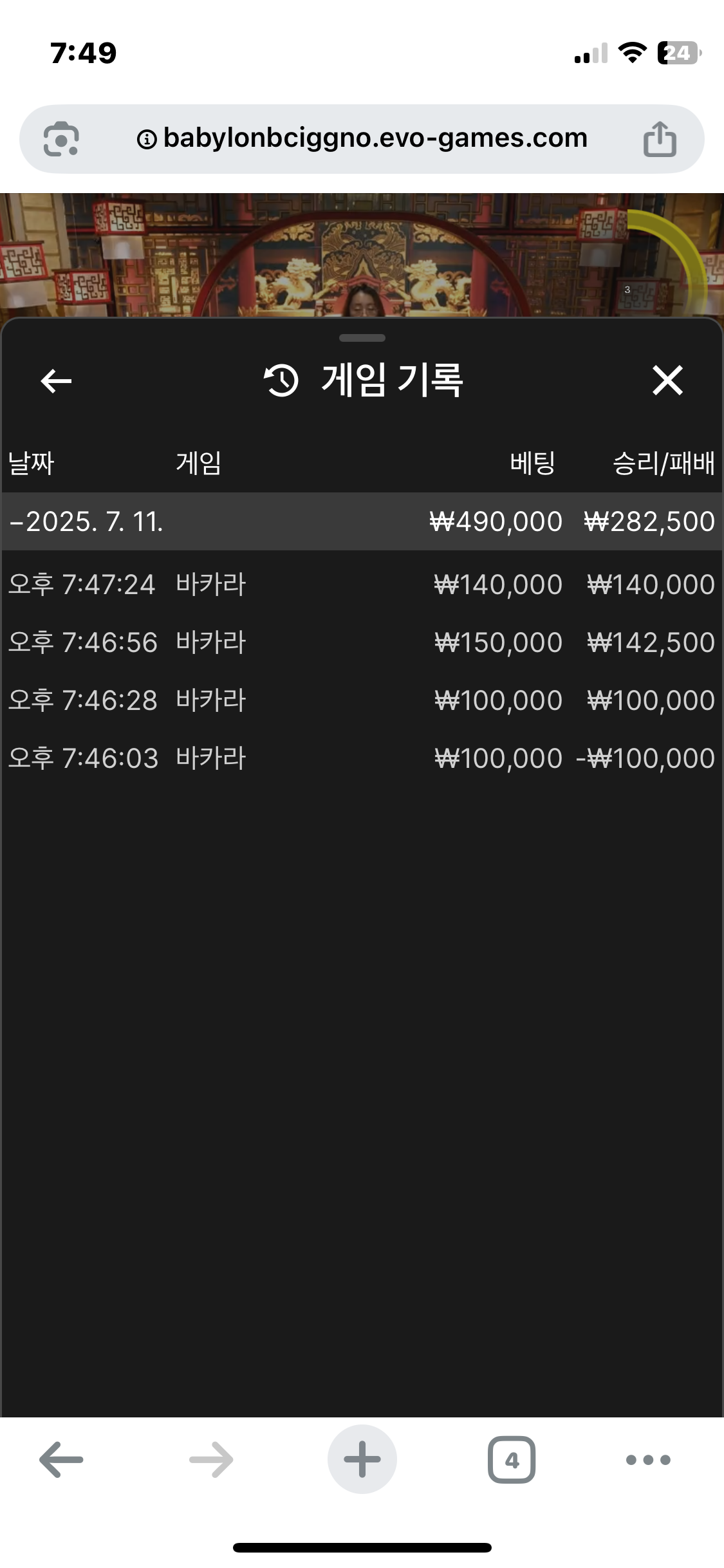Navigate back in the browser
The width and height of the screenshot is (724, 1568).
(61, 1459)
